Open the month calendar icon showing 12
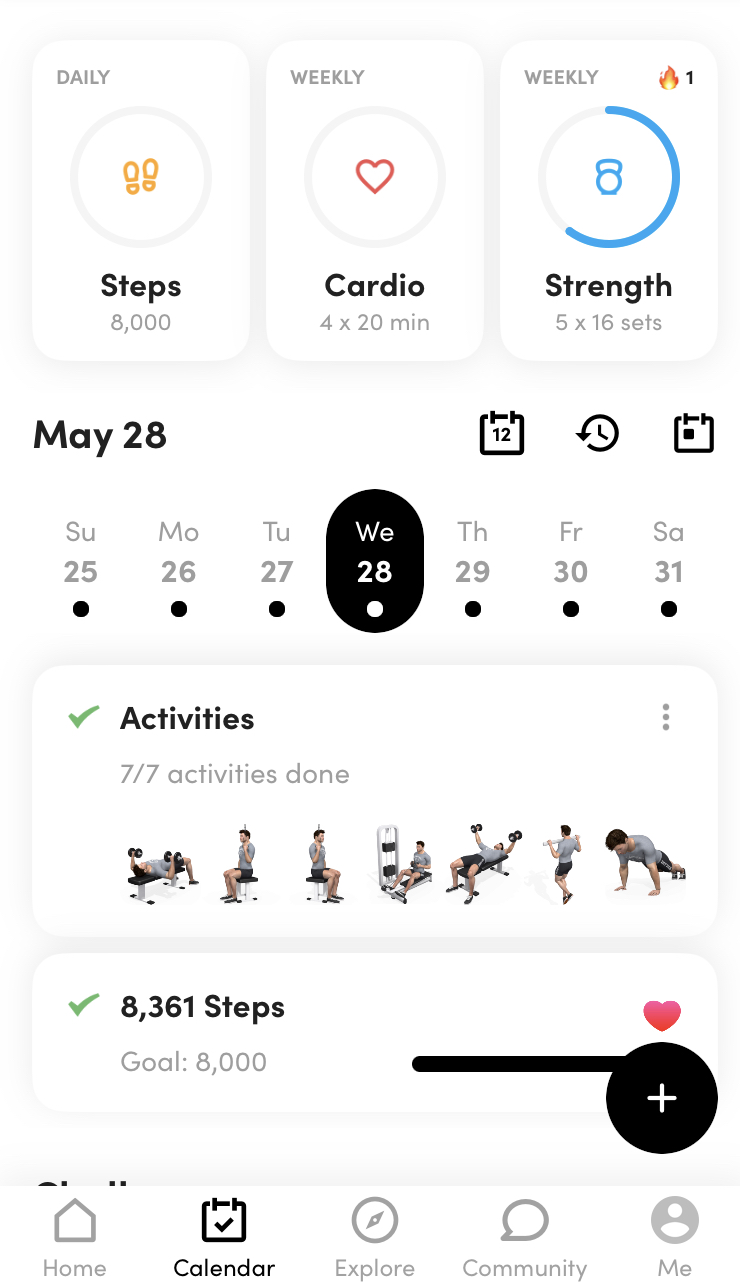Image resolution: width=740 pixels, height=1284 pixels. pyautogui.click(x=502, y=433)
